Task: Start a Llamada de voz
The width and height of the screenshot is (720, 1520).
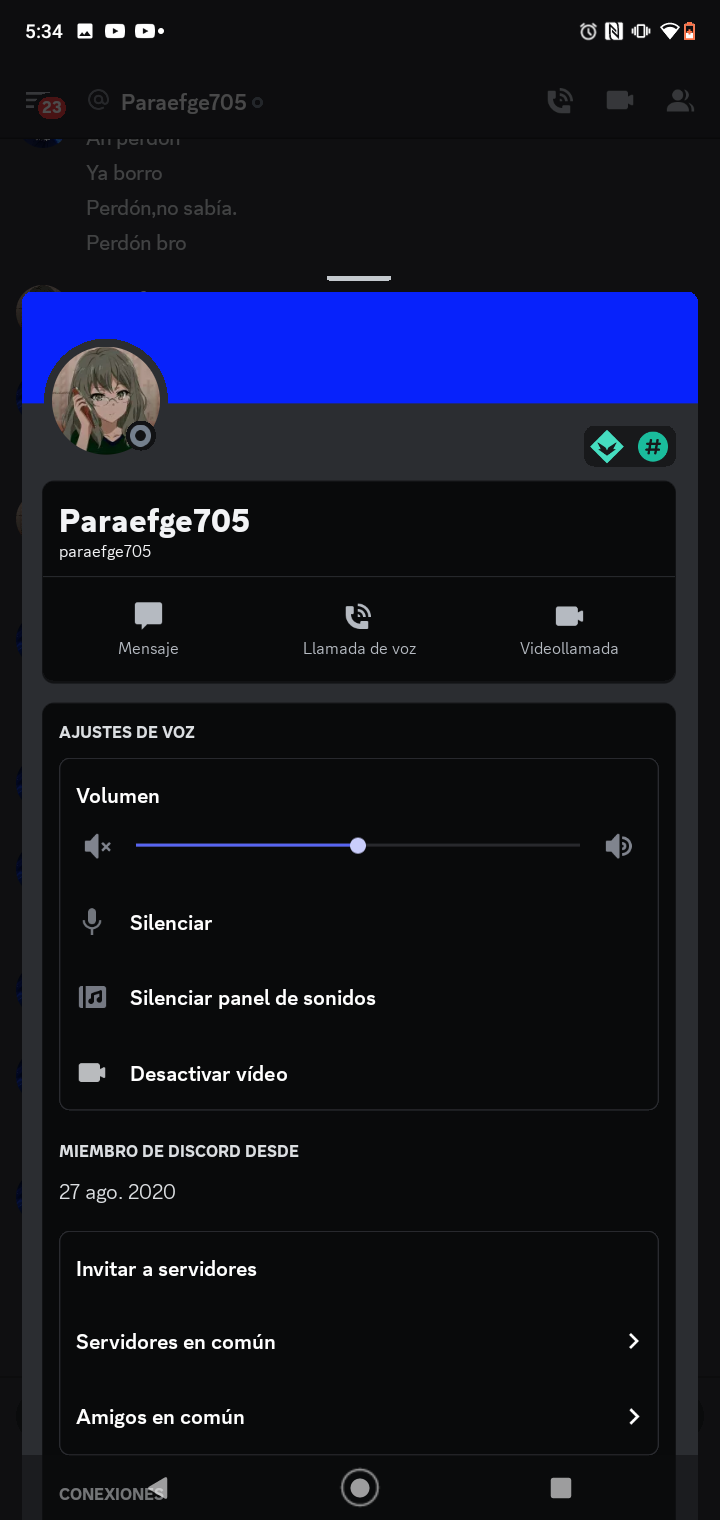Action: [359, 629]
